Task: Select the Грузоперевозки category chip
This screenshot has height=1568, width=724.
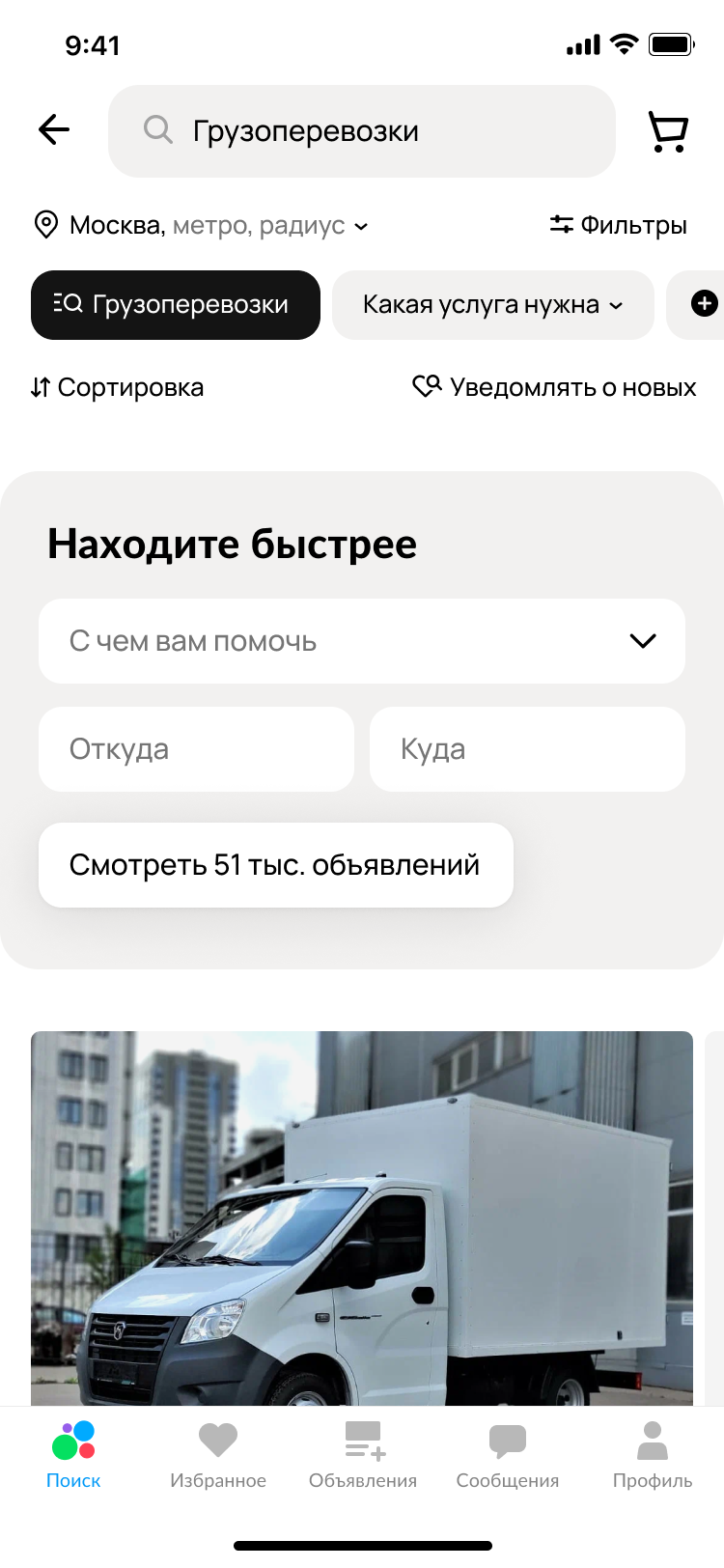Action: tap(175, 305)
